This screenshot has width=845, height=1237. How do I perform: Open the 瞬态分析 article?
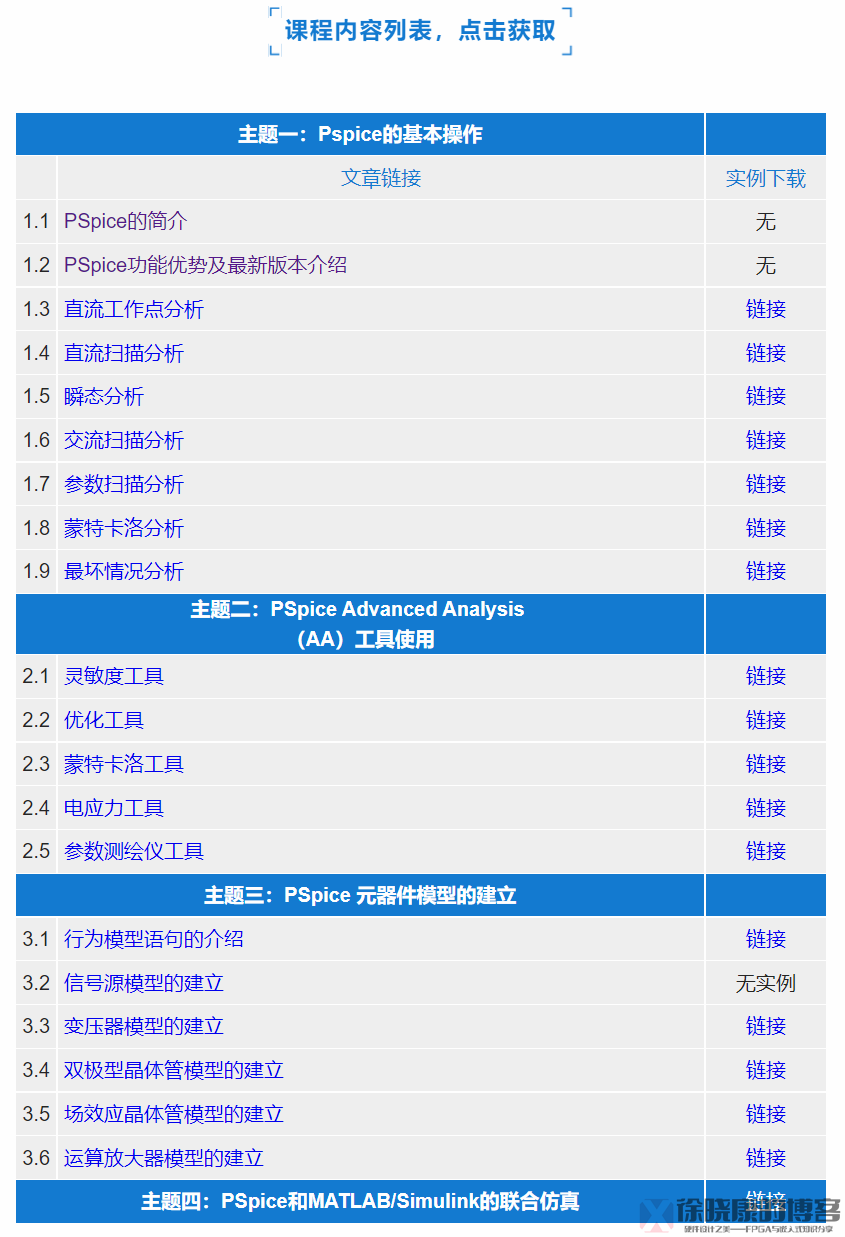point(104,396)
